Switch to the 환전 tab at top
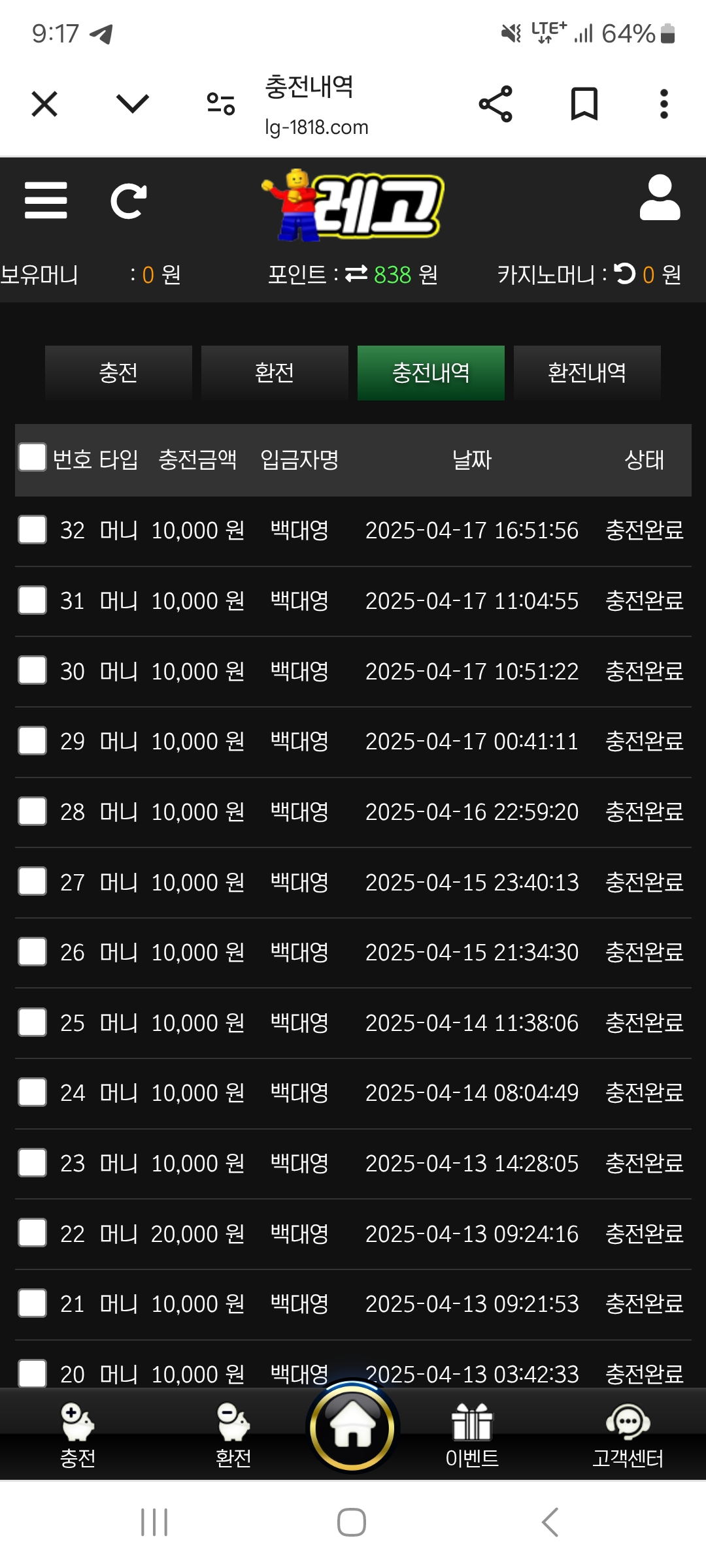Image resolution: width=706 pixels, height=1568 pixels. 275,372
